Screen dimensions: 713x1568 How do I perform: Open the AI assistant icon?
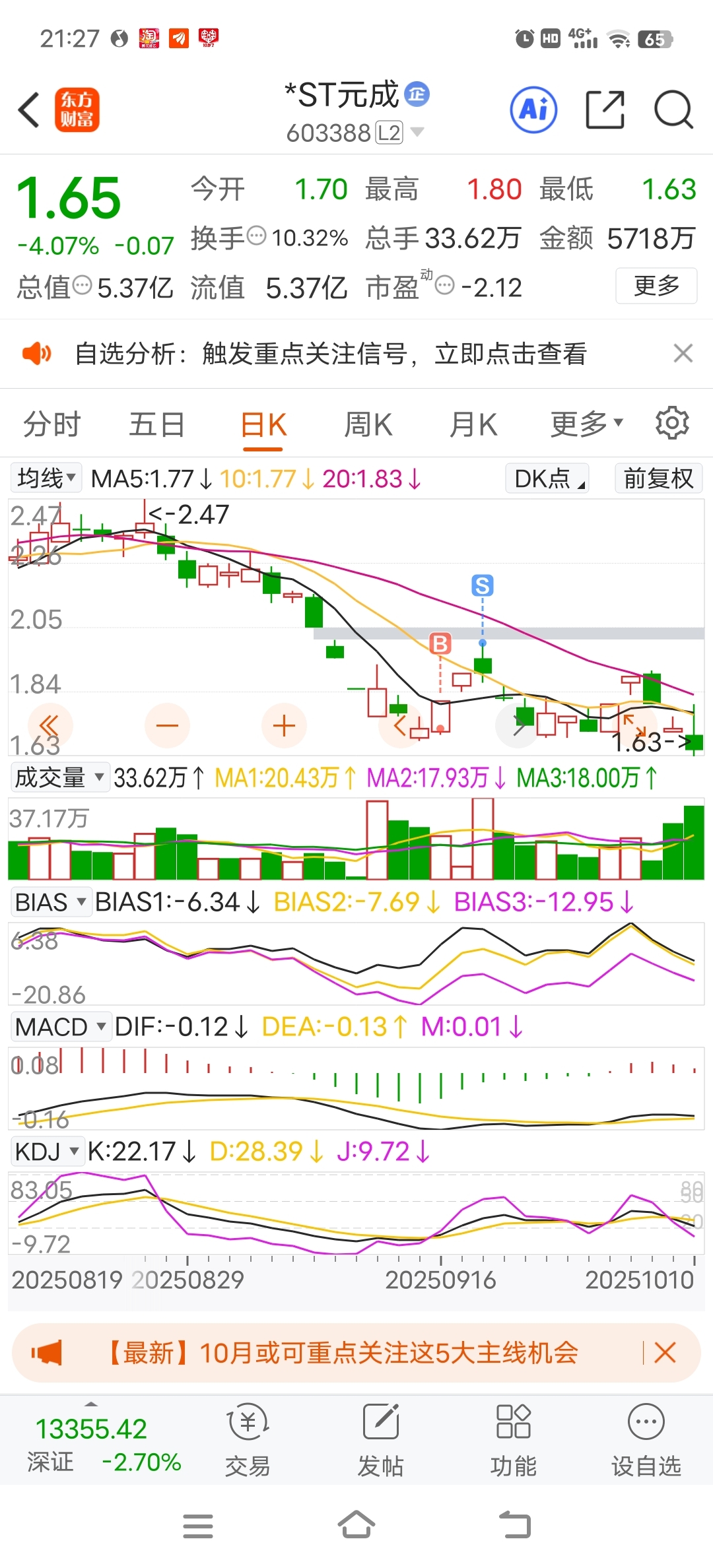[x=533, y=110]
